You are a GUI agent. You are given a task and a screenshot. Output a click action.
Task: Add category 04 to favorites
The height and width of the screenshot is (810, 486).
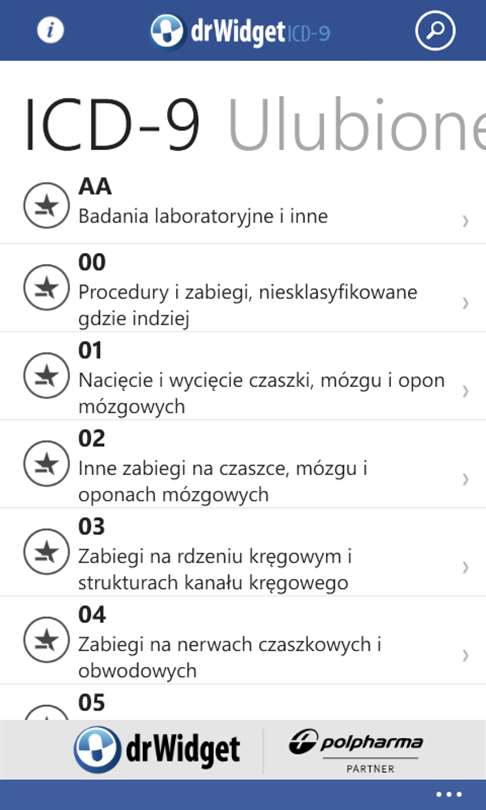pos(46,640)
